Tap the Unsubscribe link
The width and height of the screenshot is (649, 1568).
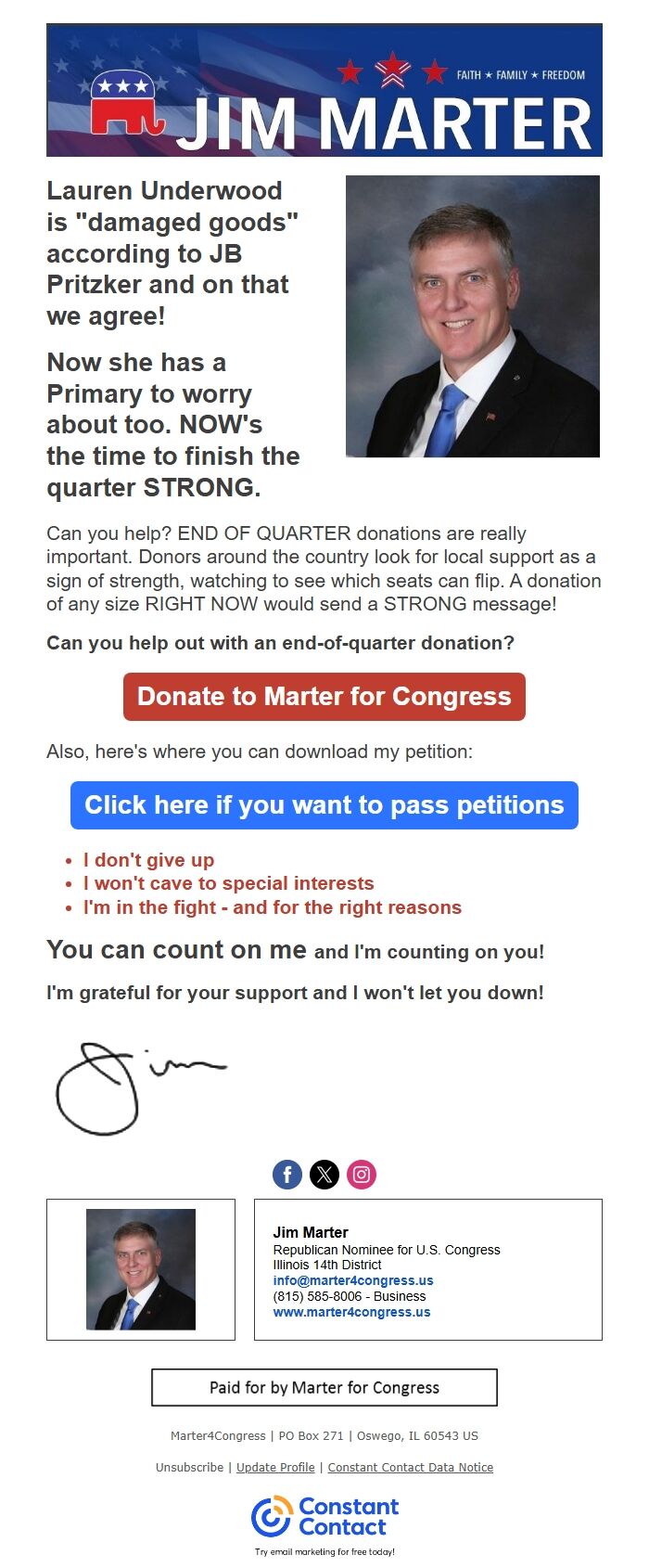(189, 1467)
